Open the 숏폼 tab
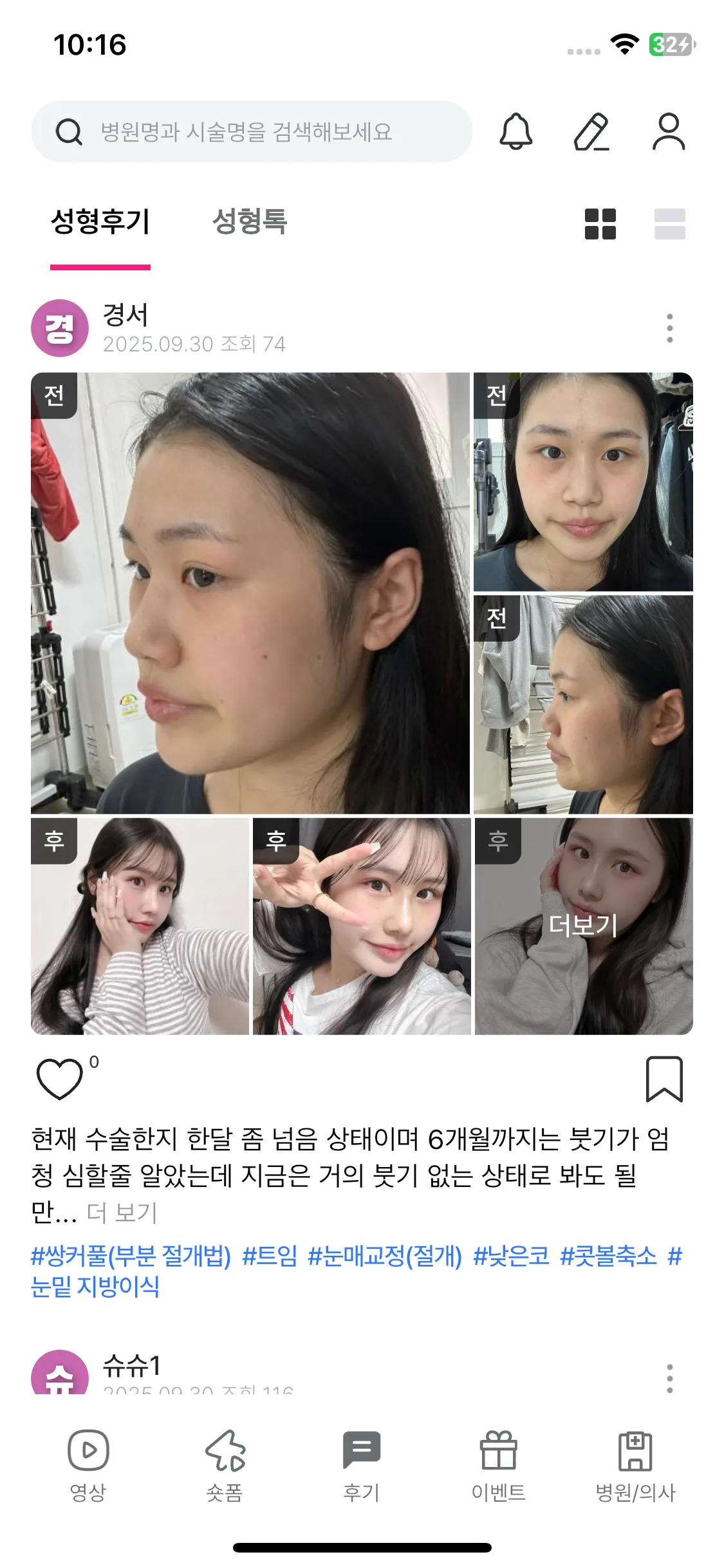This screenshot has width=724, height=1568. coord(225,1466)
